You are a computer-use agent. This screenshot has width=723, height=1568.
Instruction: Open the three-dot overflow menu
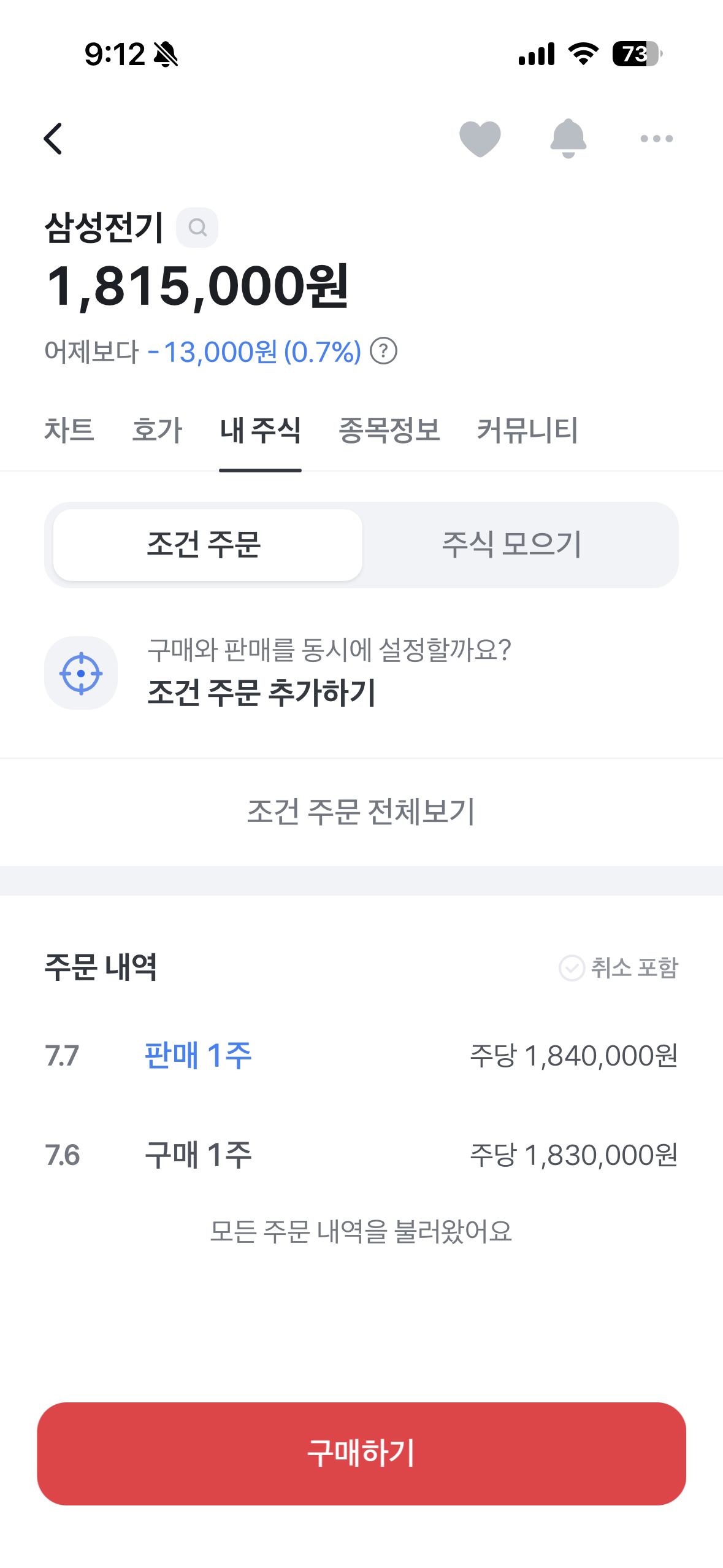tap(656, 139)
